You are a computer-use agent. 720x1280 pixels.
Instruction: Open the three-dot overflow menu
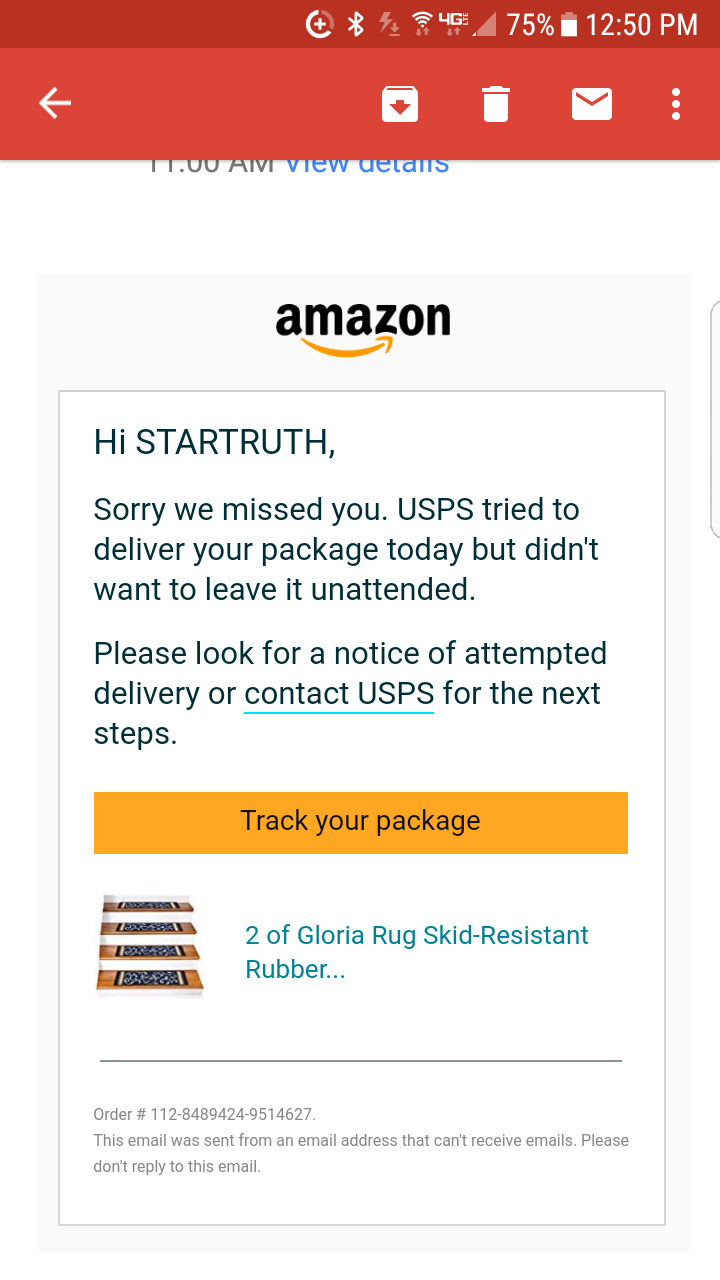click(675, 103)
